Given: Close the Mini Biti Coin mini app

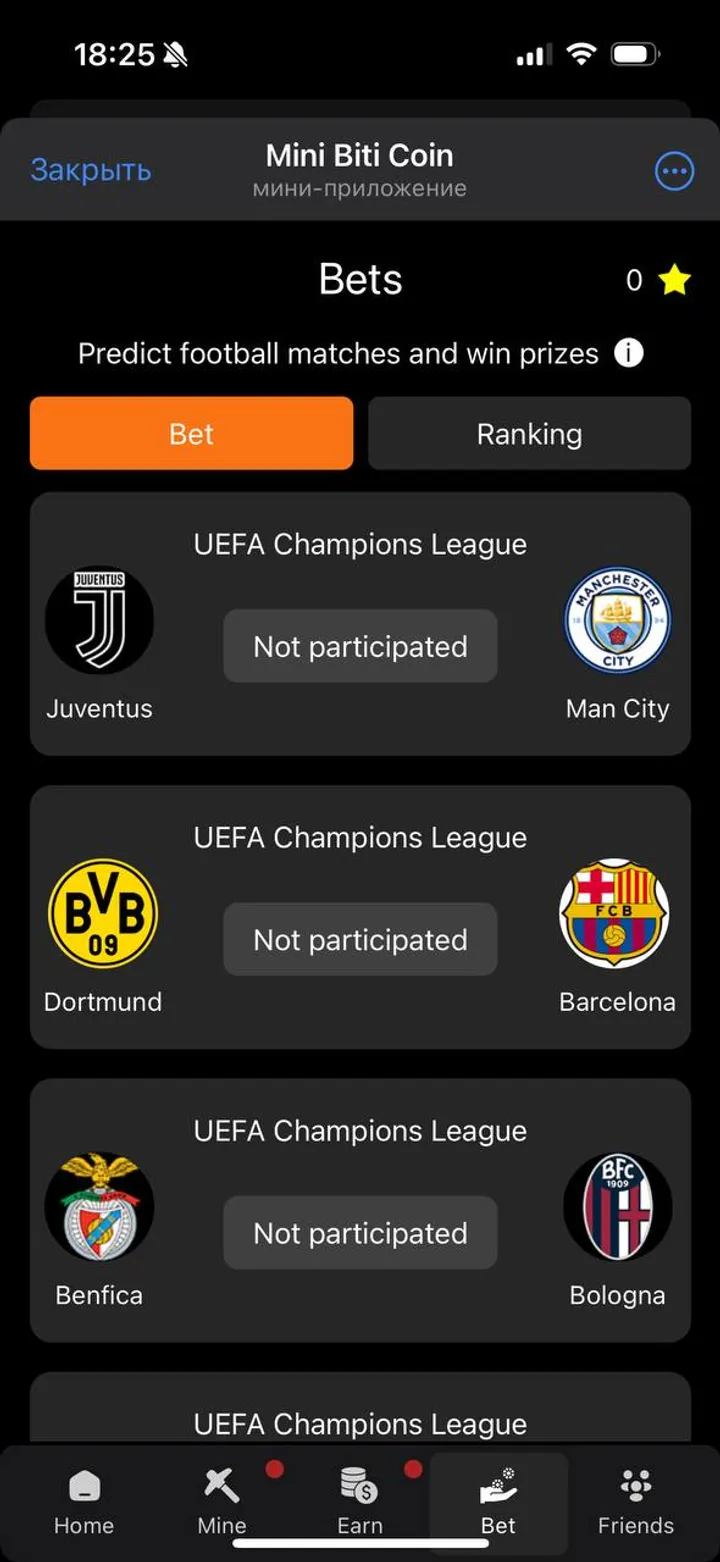Looking at the screenshot, I should point(91,170).
